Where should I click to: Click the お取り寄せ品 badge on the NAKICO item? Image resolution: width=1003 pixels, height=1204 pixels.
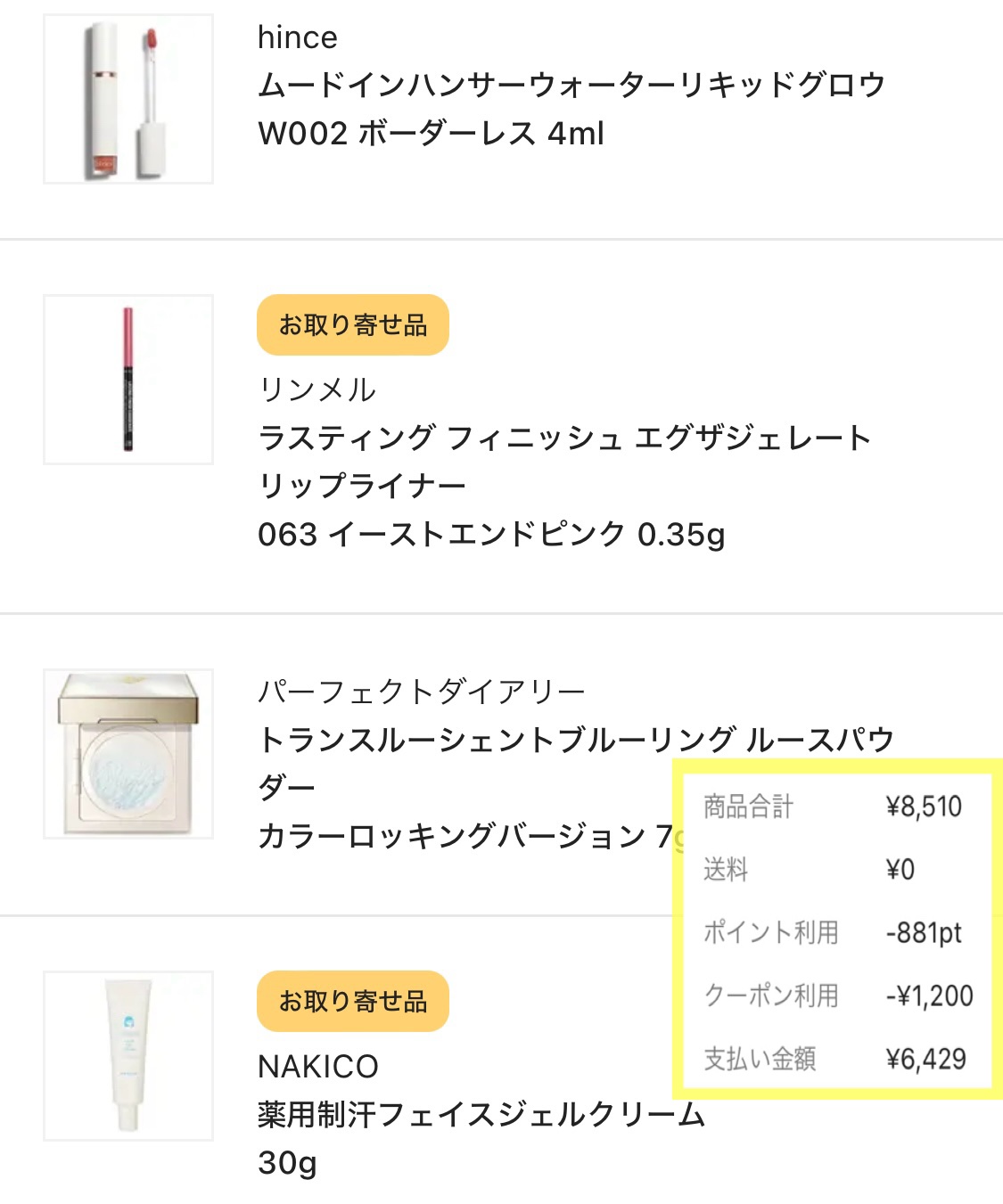352,1002
